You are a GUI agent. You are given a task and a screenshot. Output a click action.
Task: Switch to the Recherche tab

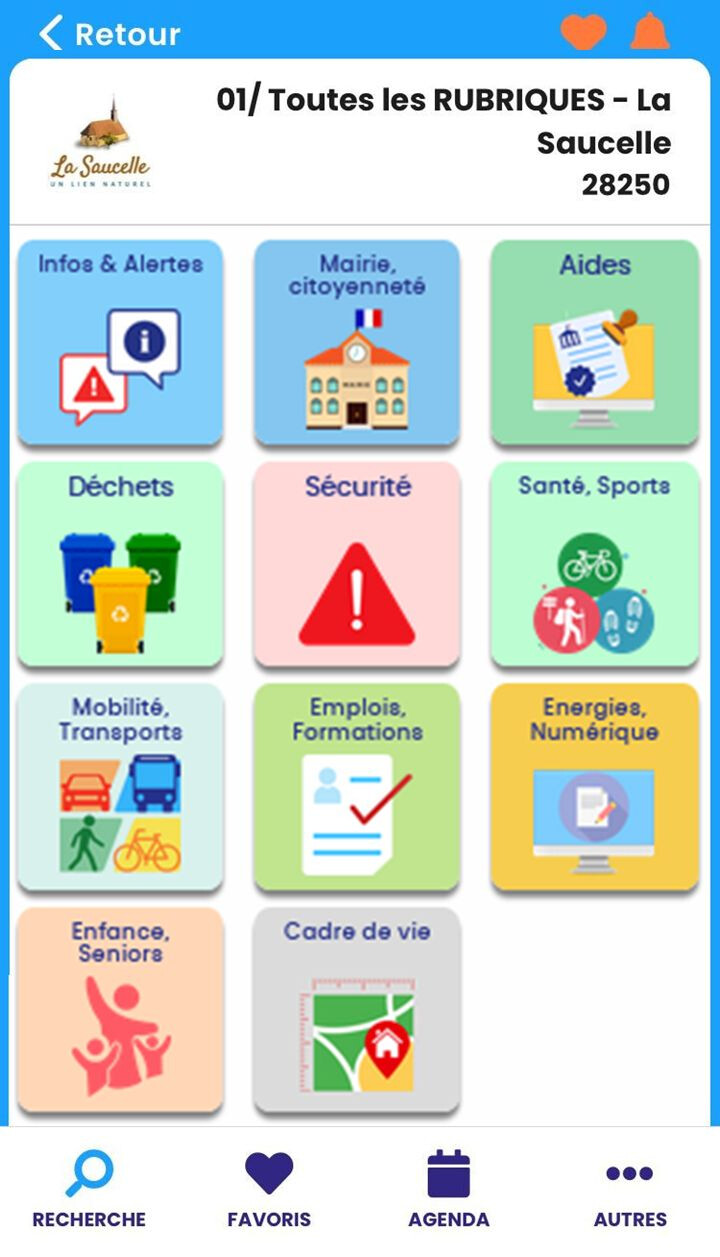(89, 1190)
